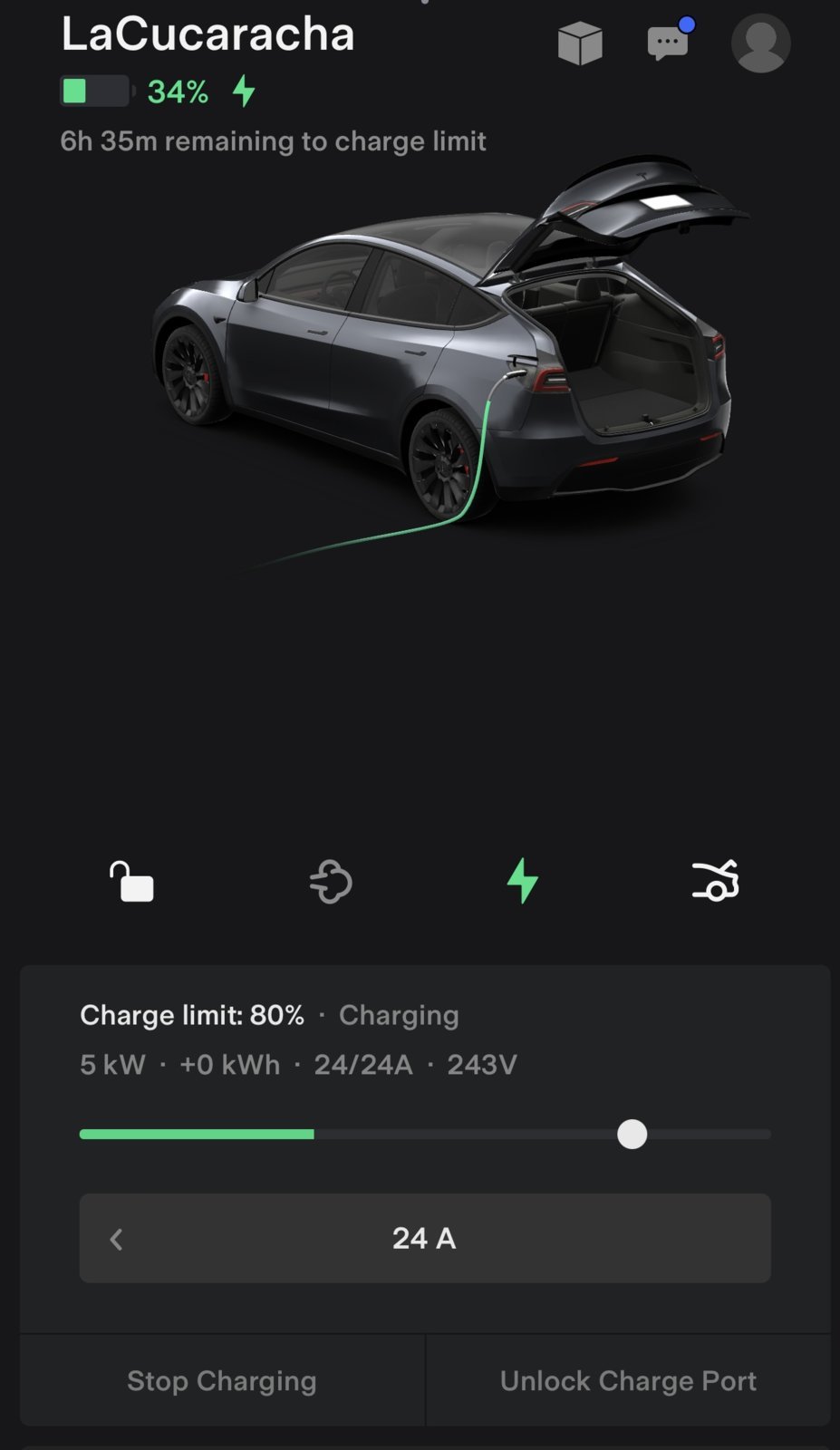Tap the unlock padlock icon
The image size is (840, 1450).
[x=132, y=882]
